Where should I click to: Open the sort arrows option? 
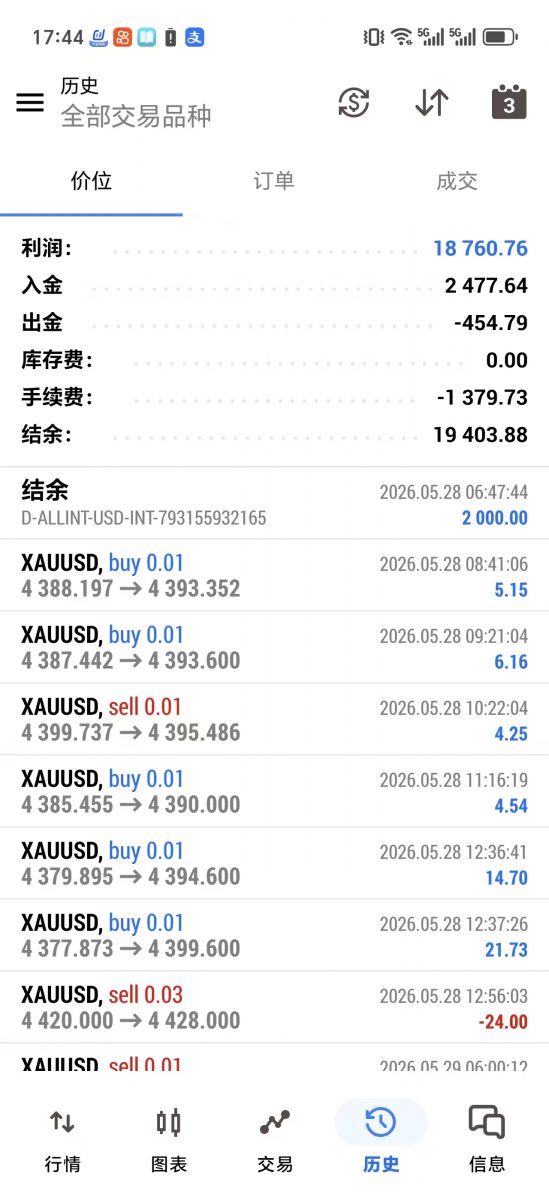coord(431,102)
